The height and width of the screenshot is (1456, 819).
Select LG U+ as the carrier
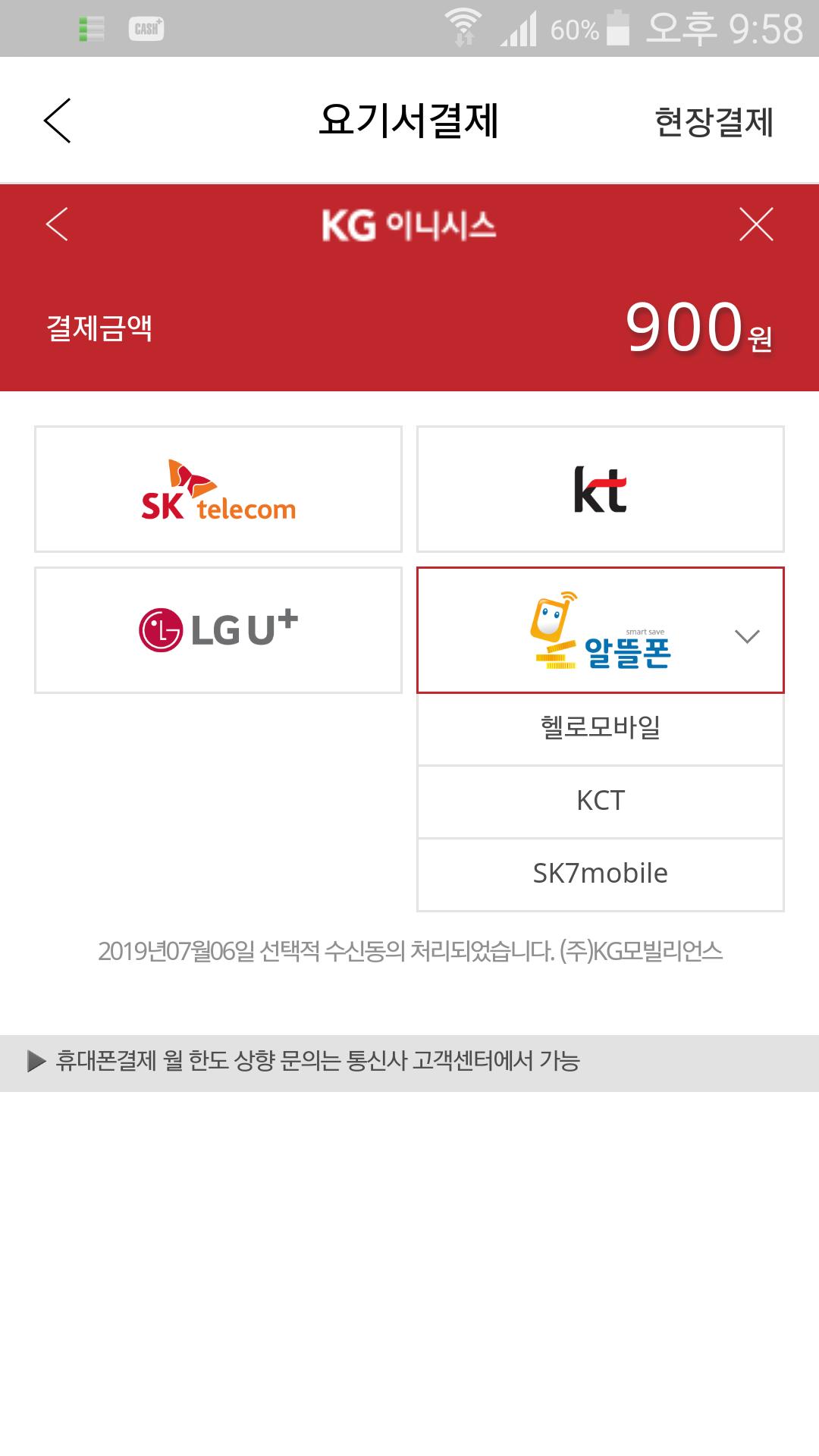click(218, 630)
